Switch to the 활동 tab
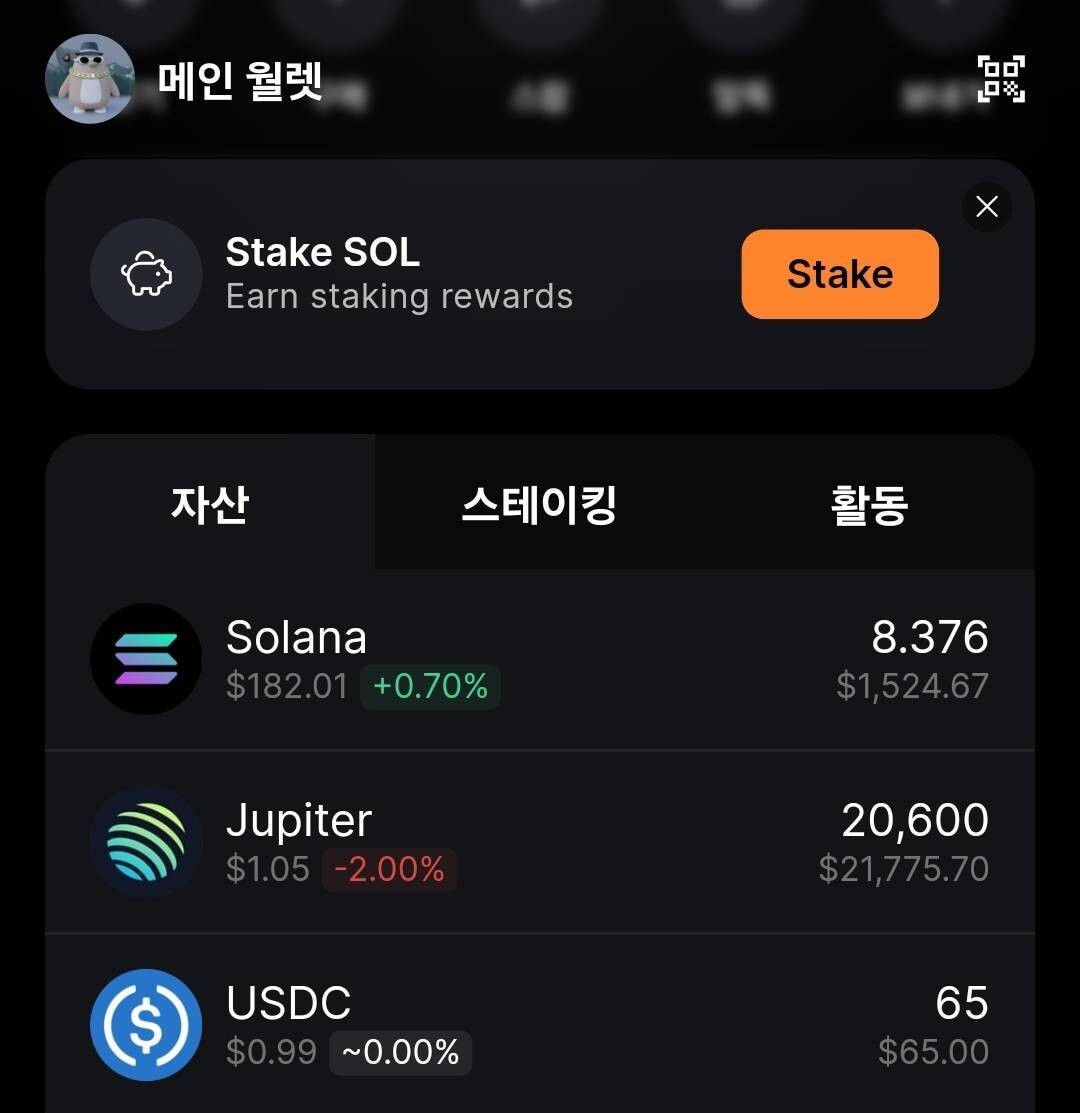Viewport: 1080px width, 1113px height. [869, 504]
